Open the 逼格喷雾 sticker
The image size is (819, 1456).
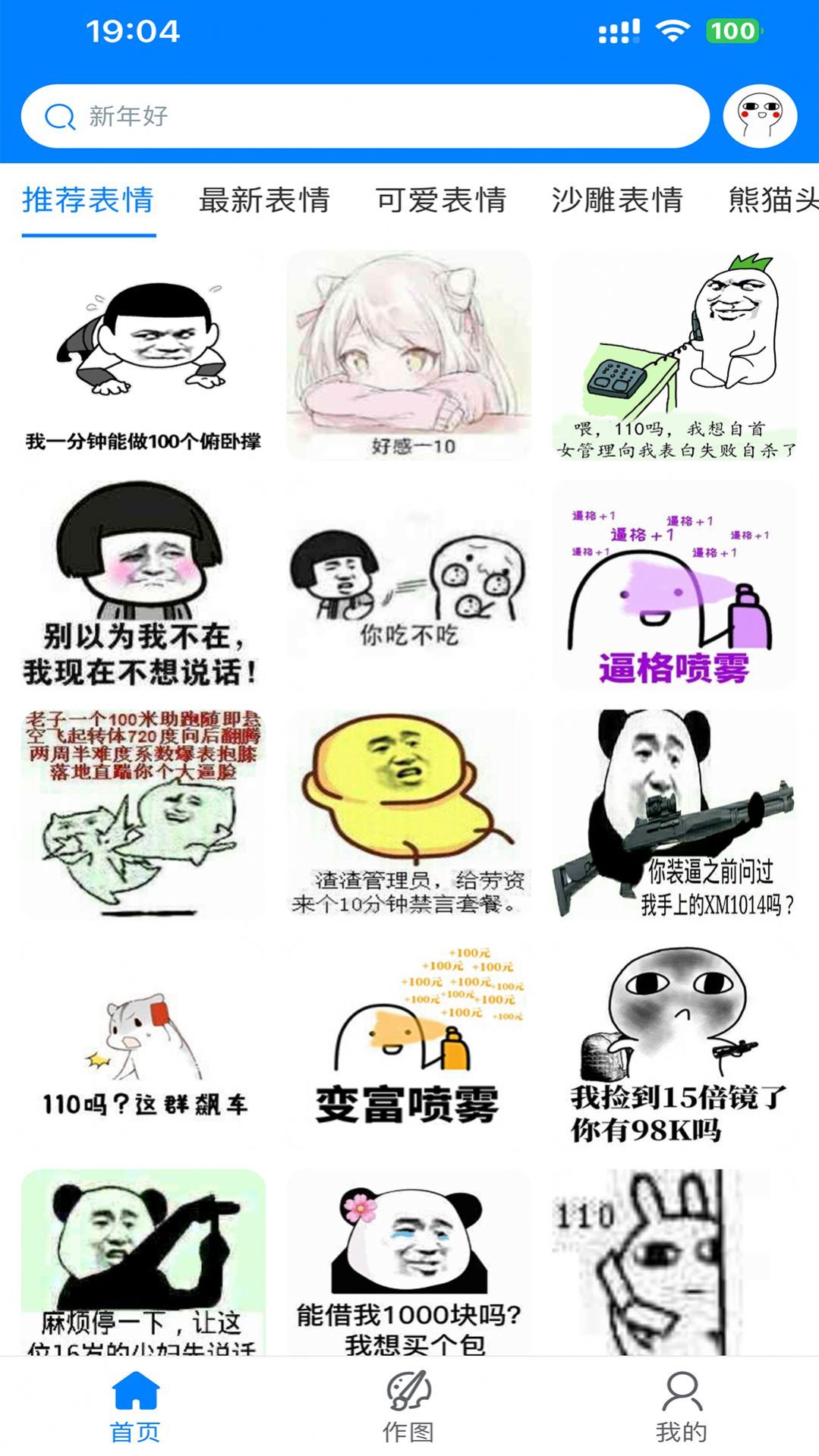[x=674, y=585]
